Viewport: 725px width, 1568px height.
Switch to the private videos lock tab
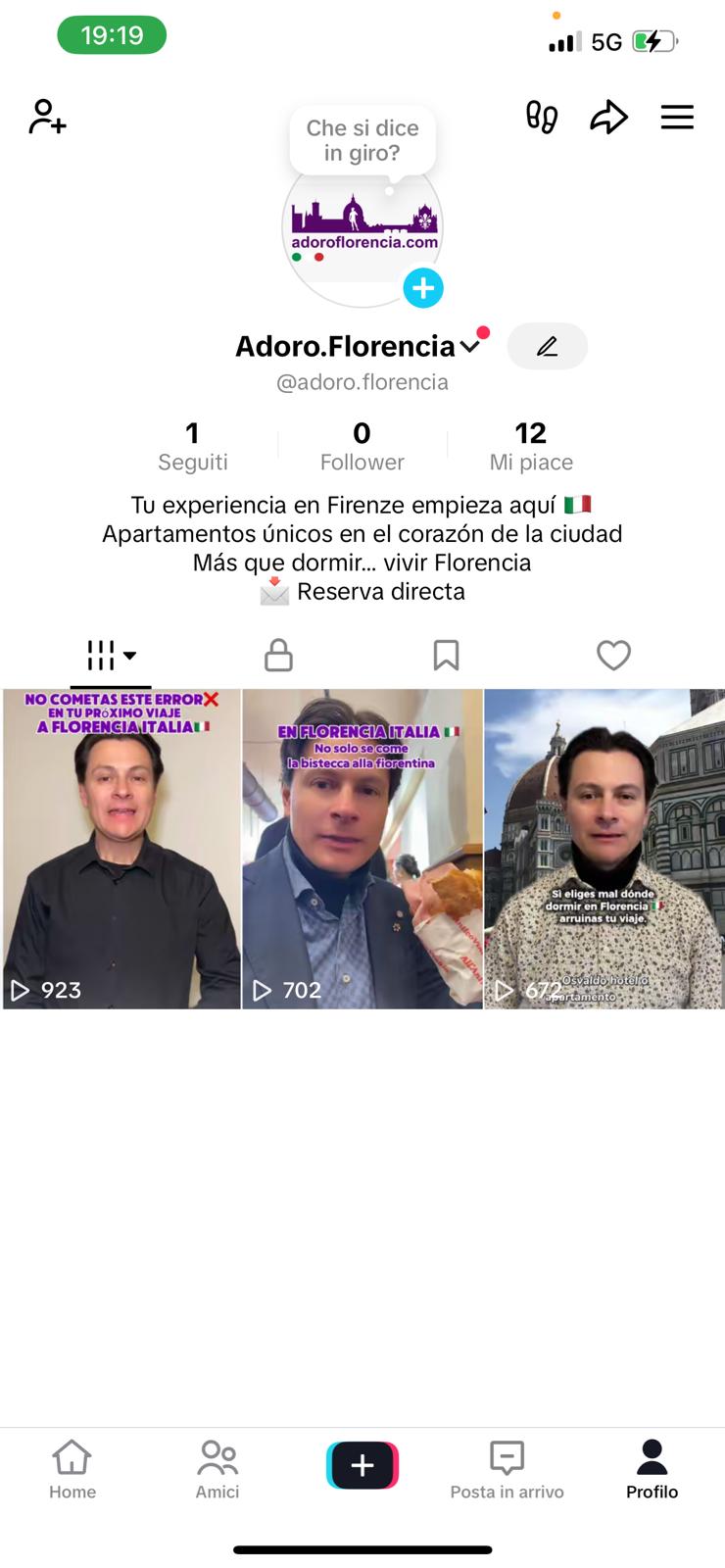tap(278, 656)
